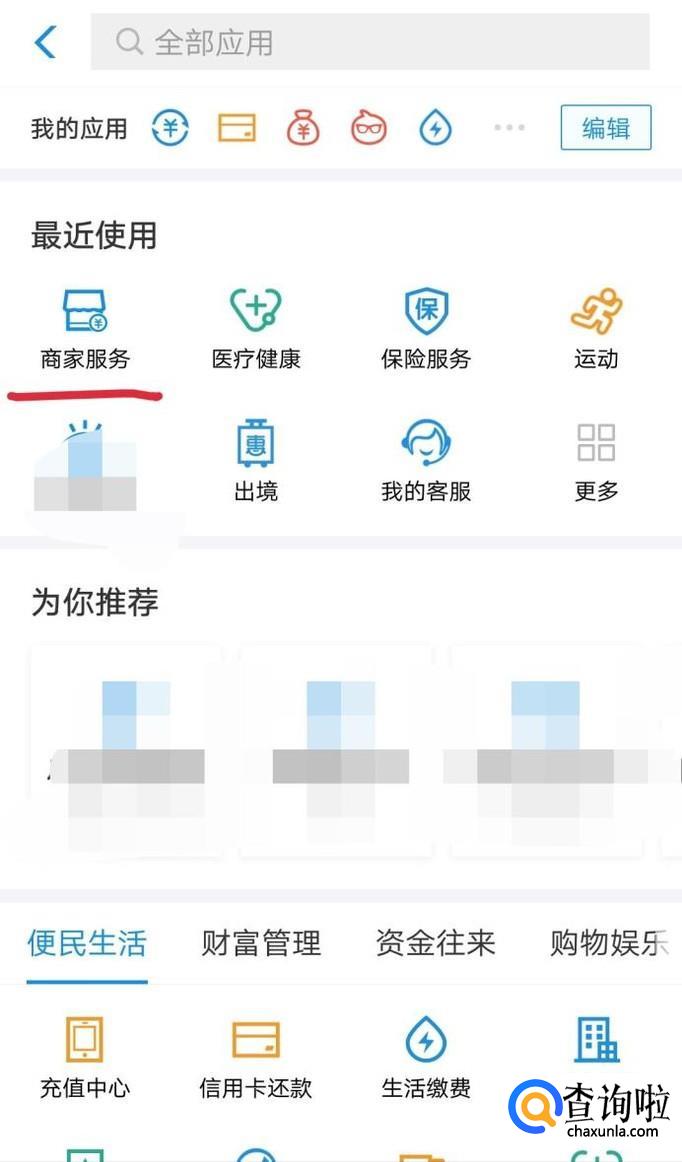Open 我的客服
682x1162 pixels.
click(x=426, y=460)
